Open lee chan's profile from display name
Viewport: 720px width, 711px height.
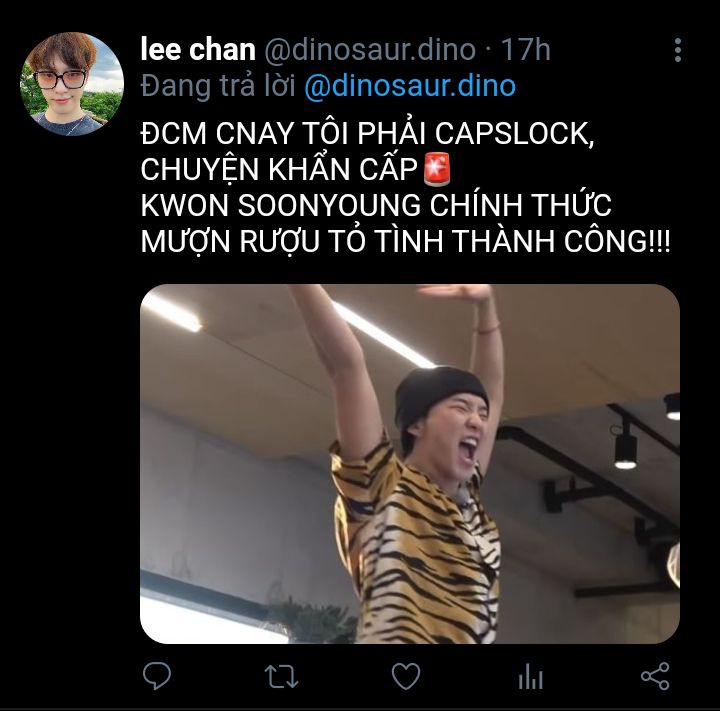197,49
